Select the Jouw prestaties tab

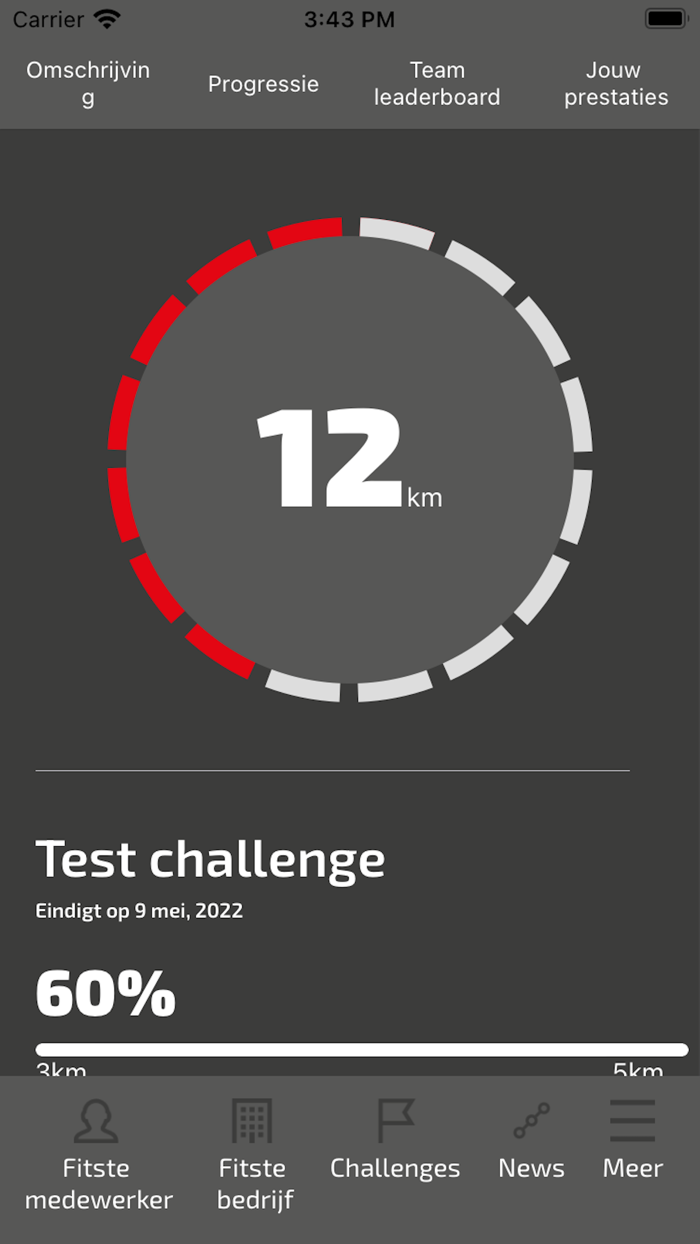(614, 84)
